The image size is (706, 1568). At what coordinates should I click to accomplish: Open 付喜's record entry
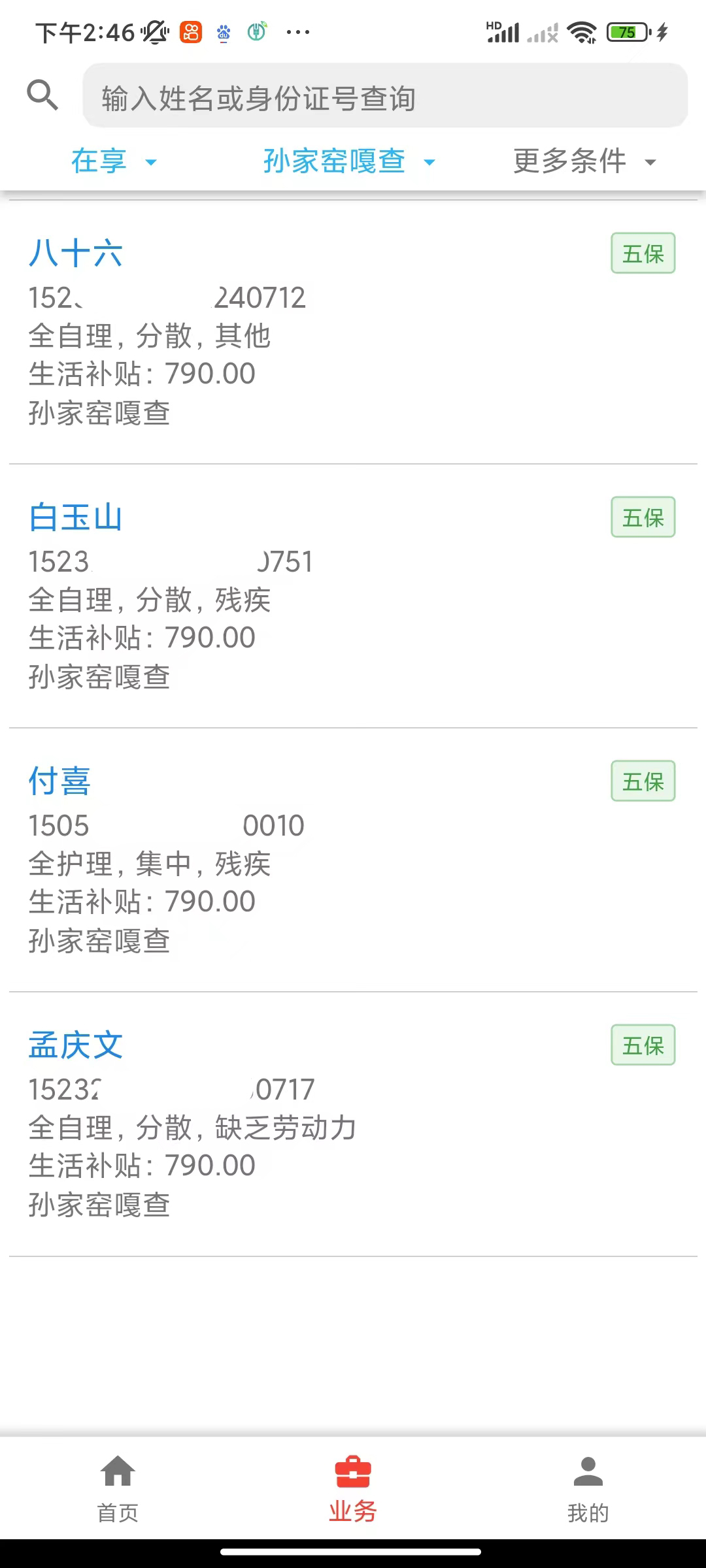point(353,860)
